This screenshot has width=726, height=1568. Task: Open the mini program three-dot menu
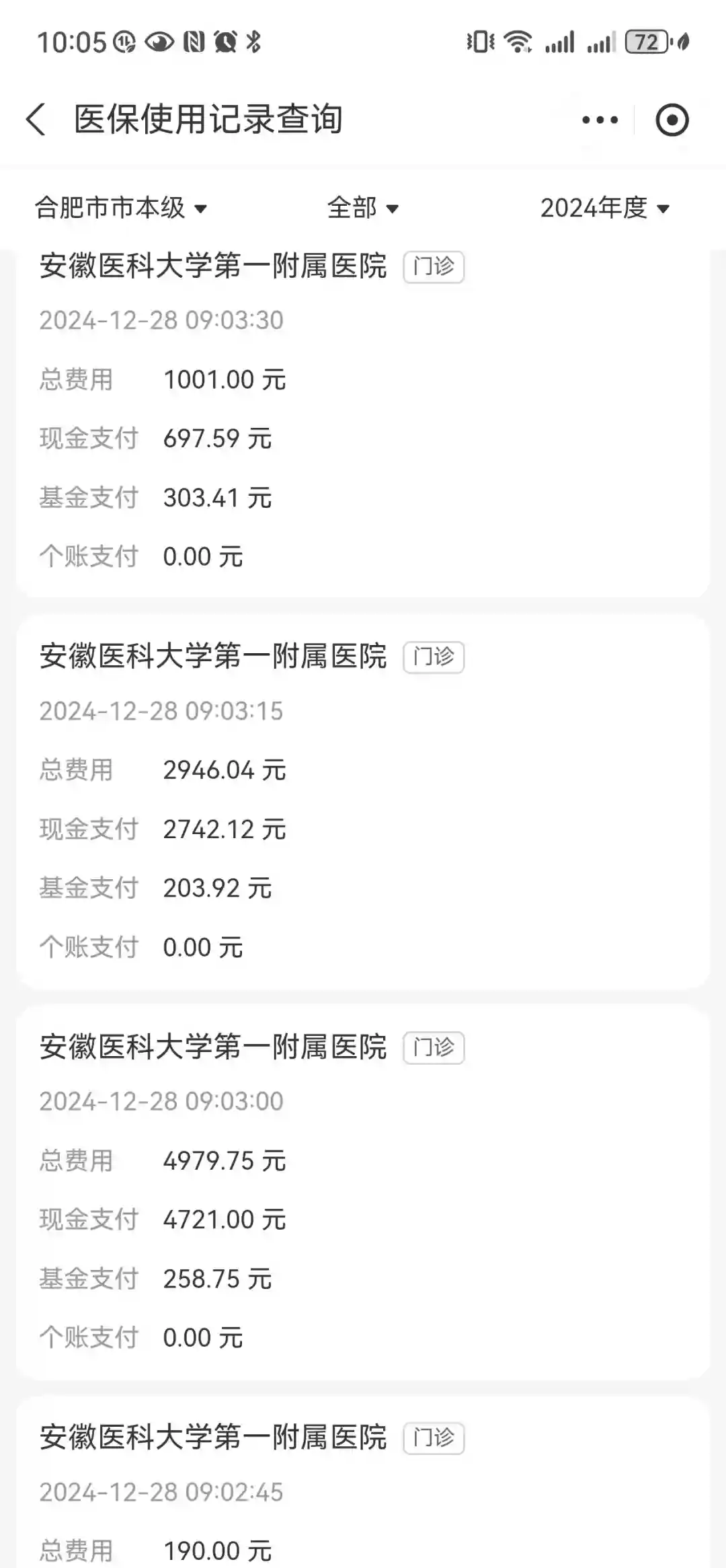[x=600, y=120]
